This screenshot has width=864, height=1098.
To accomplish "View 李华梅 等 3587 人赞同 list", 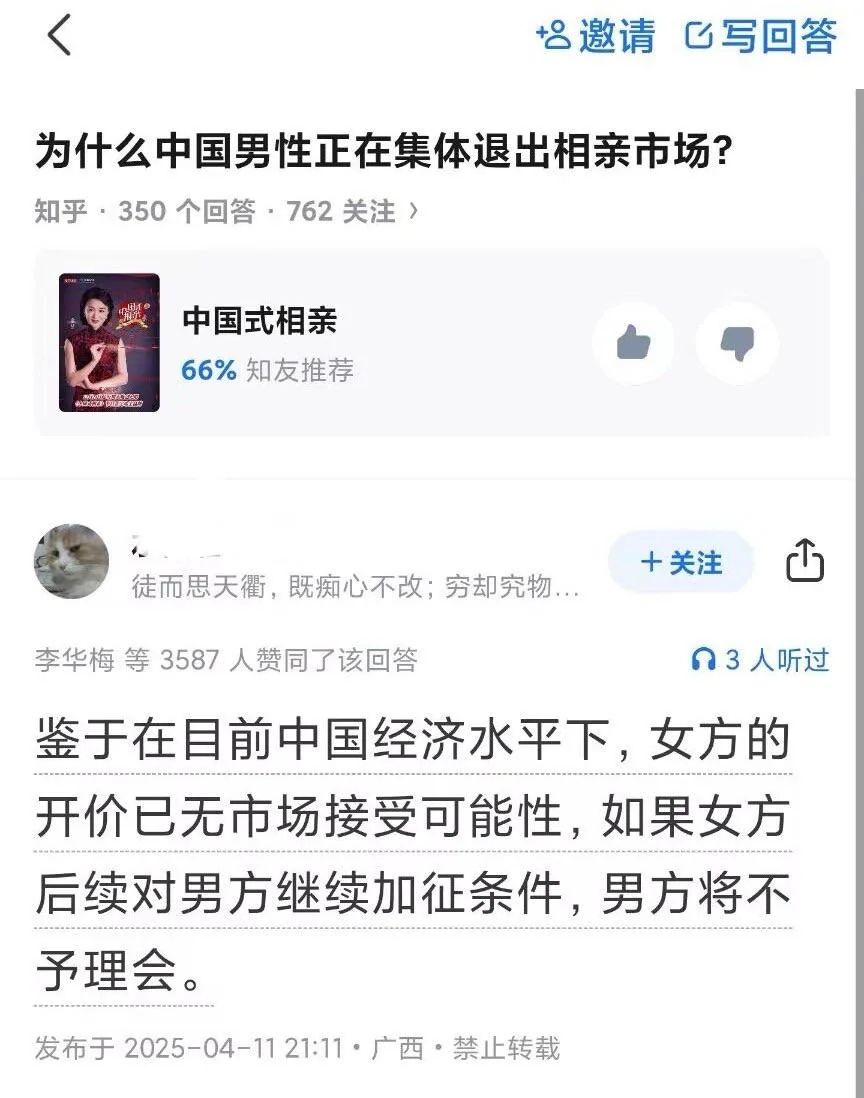I will tap(226, 660).
